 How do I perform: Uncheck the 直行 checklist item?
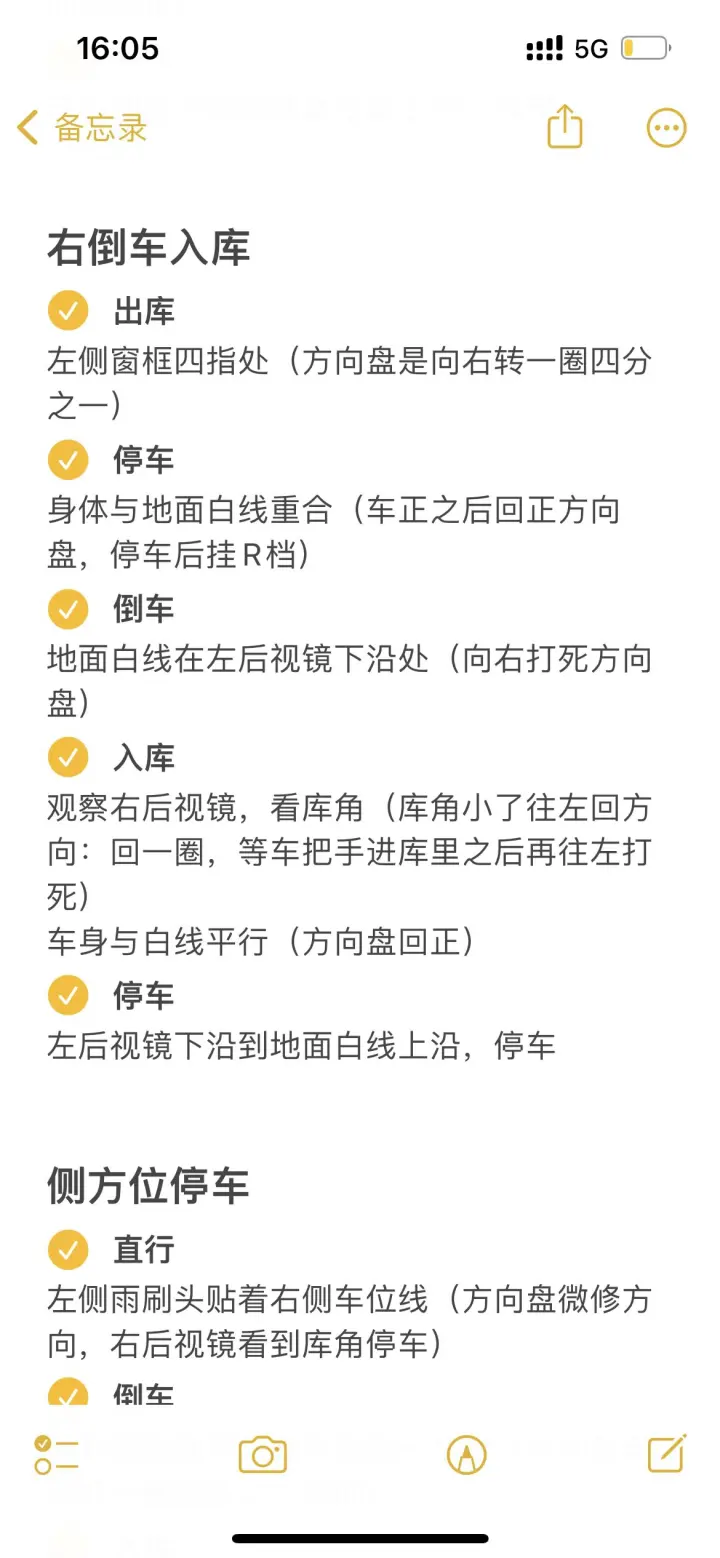(x=68, y=1249)
